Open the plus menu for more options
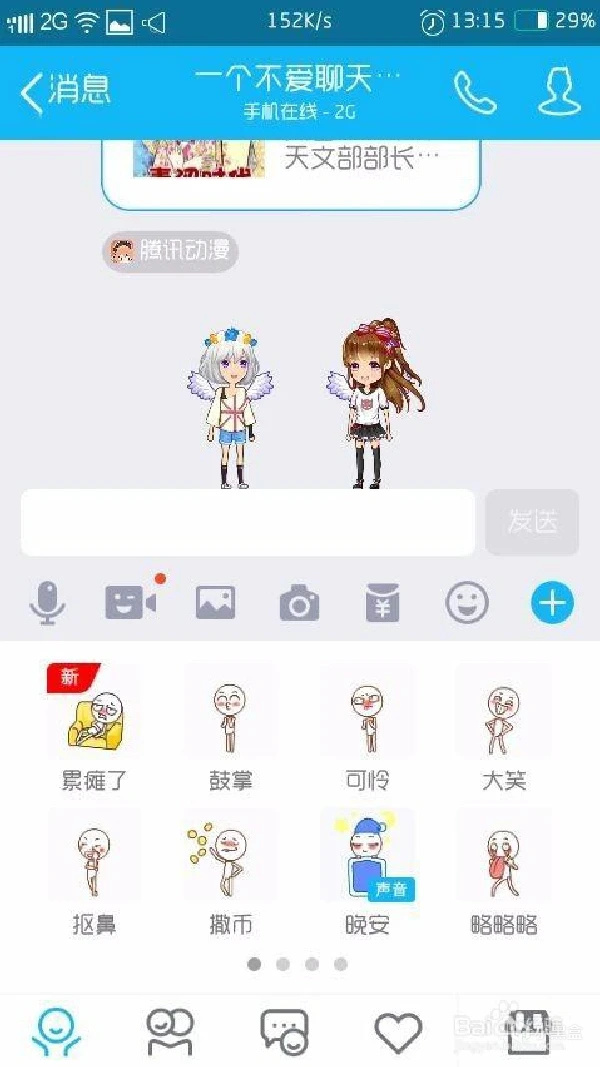Screen dimensions: 600x1067 (552, 603)
